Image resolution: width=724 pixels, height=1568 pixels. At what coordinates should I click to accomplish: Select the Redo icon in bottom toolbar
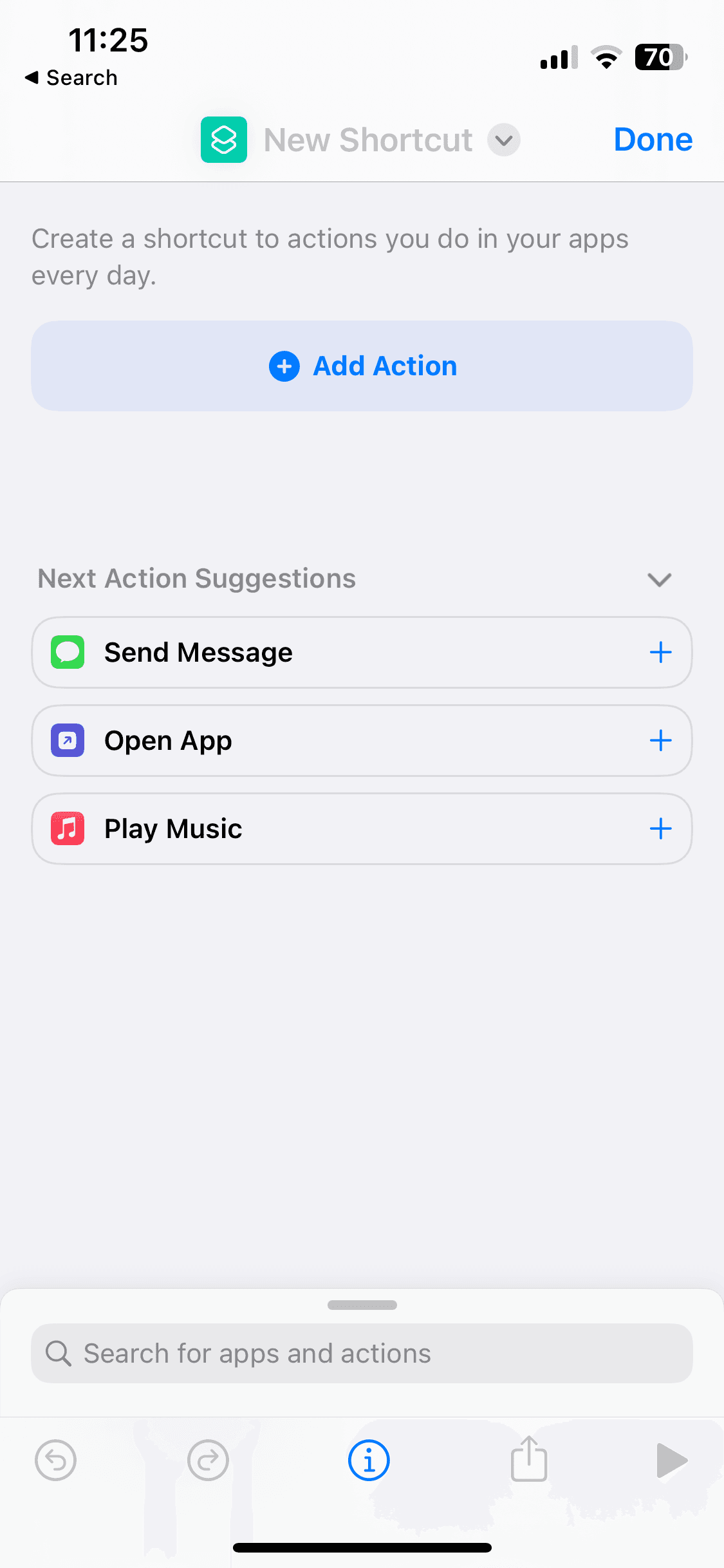pos(208,1461)
